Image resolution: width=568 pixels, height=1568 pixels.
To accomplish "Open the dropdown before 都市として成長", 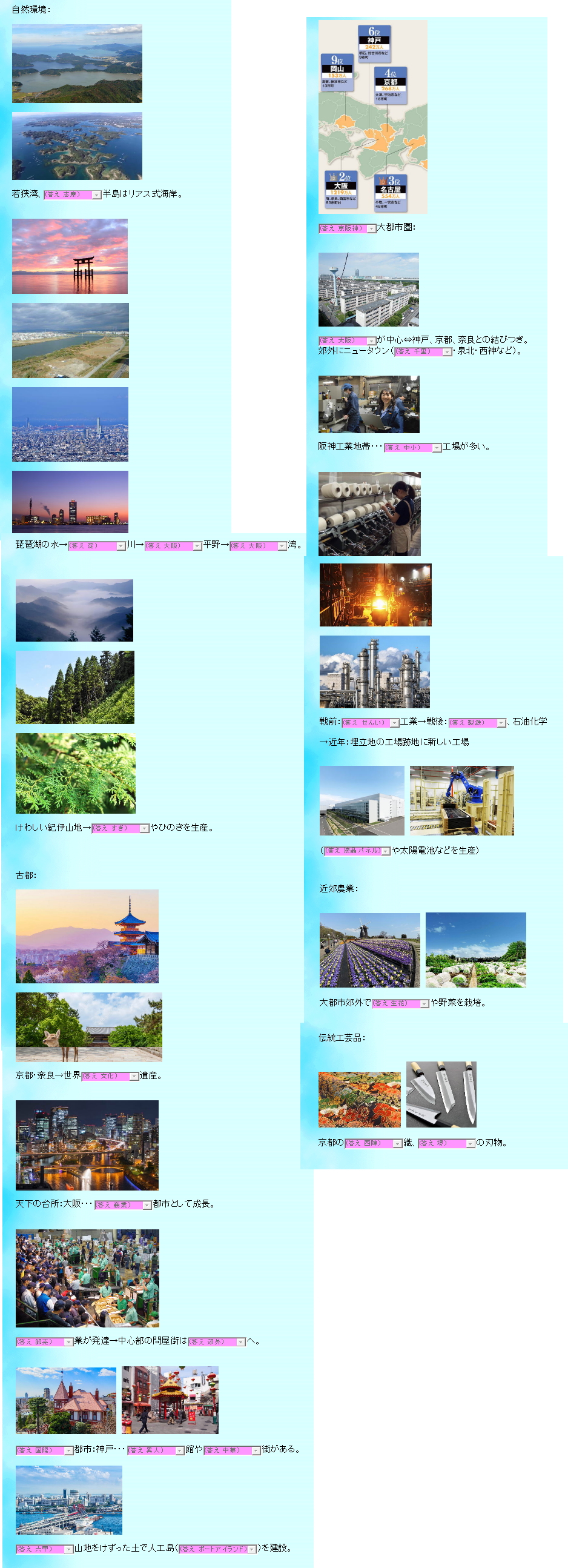I will (123, 1205).
